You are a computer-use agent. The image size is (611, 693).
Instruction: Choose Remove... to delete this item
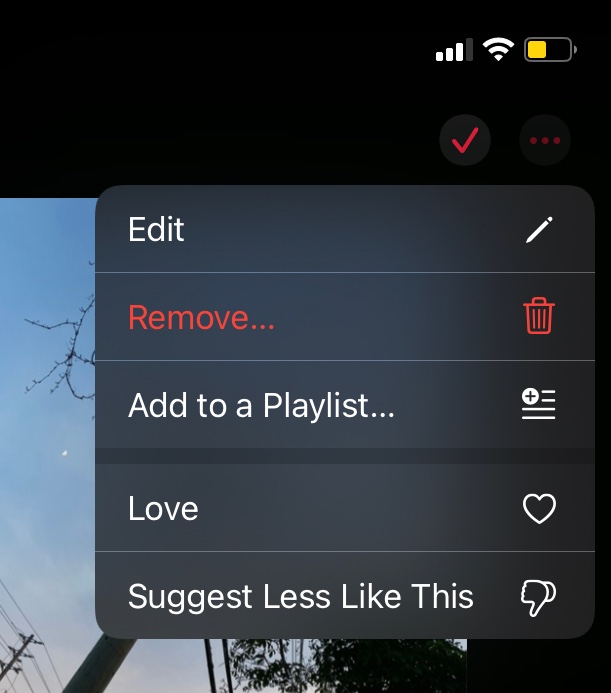click(340, 318)
